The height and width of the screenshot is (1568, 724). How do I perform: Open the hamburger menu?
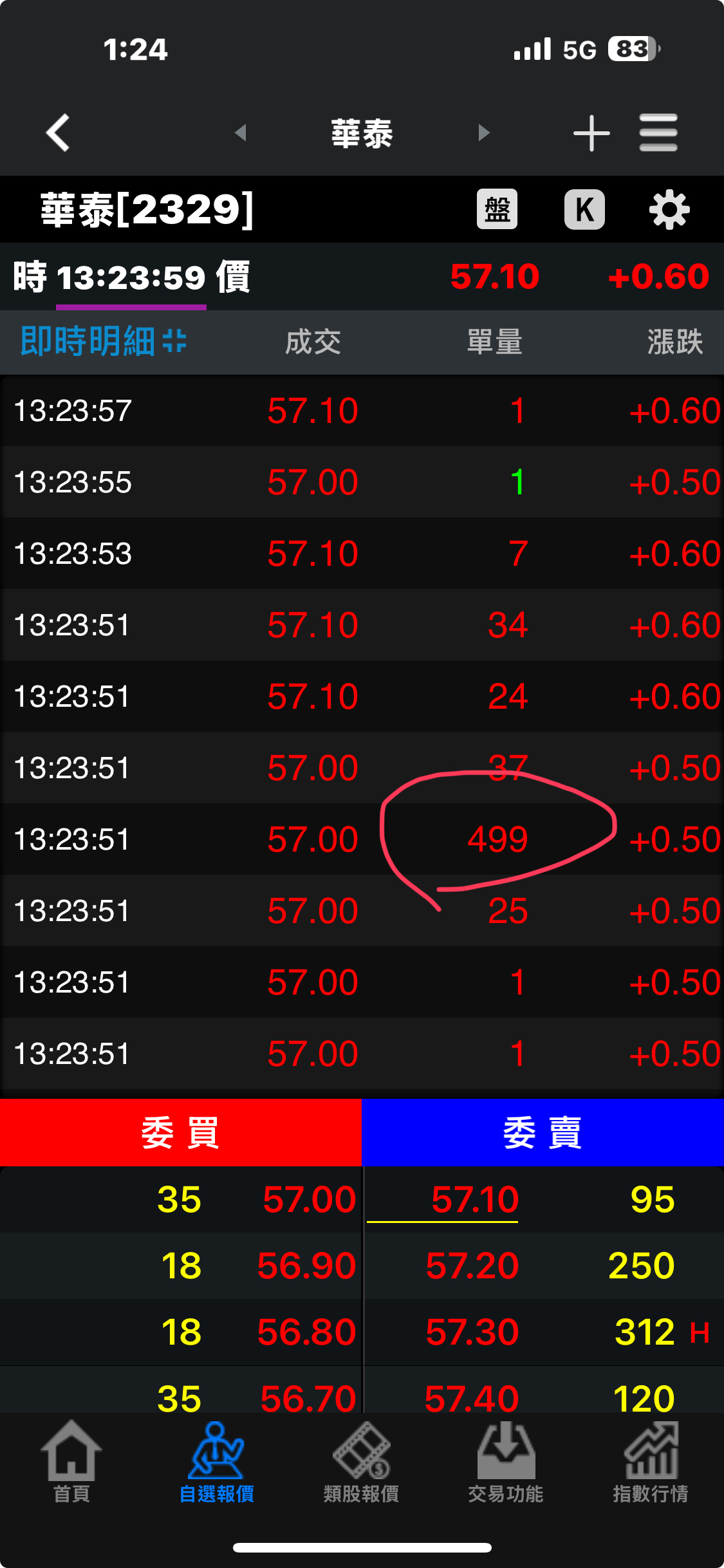point(658,133)
